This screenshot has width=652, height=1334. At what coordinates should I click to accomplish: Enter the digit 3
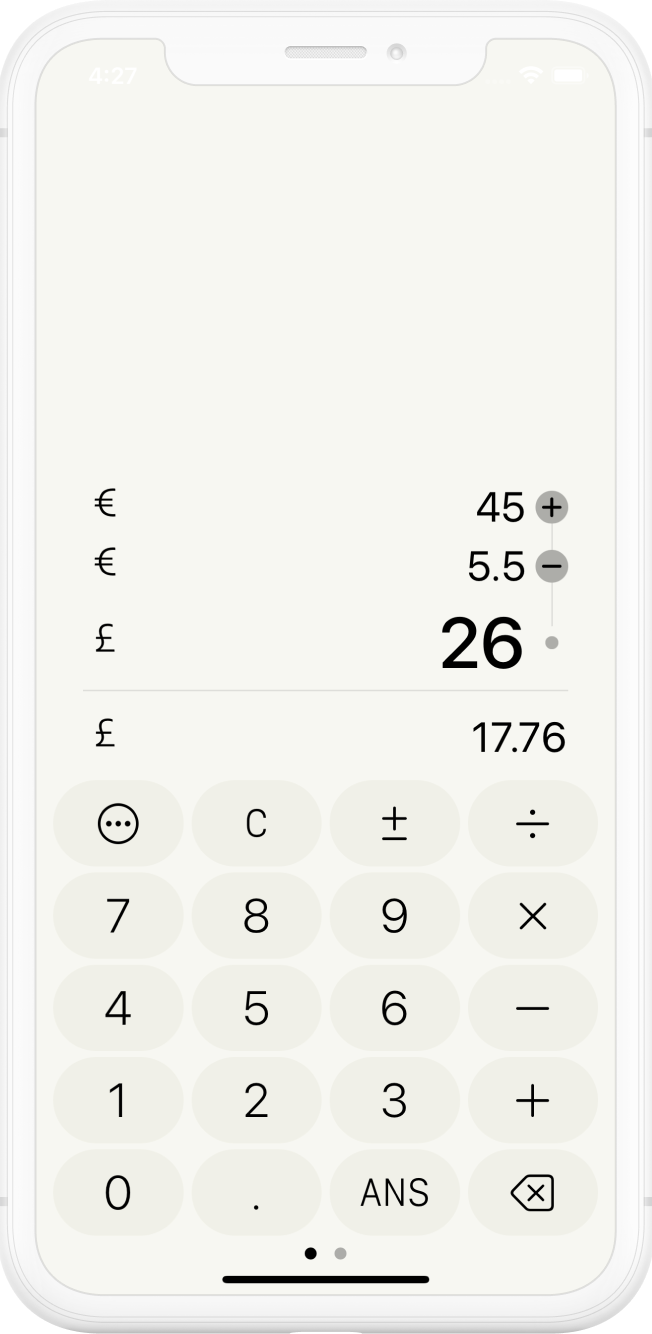[x=394, y=1100]
